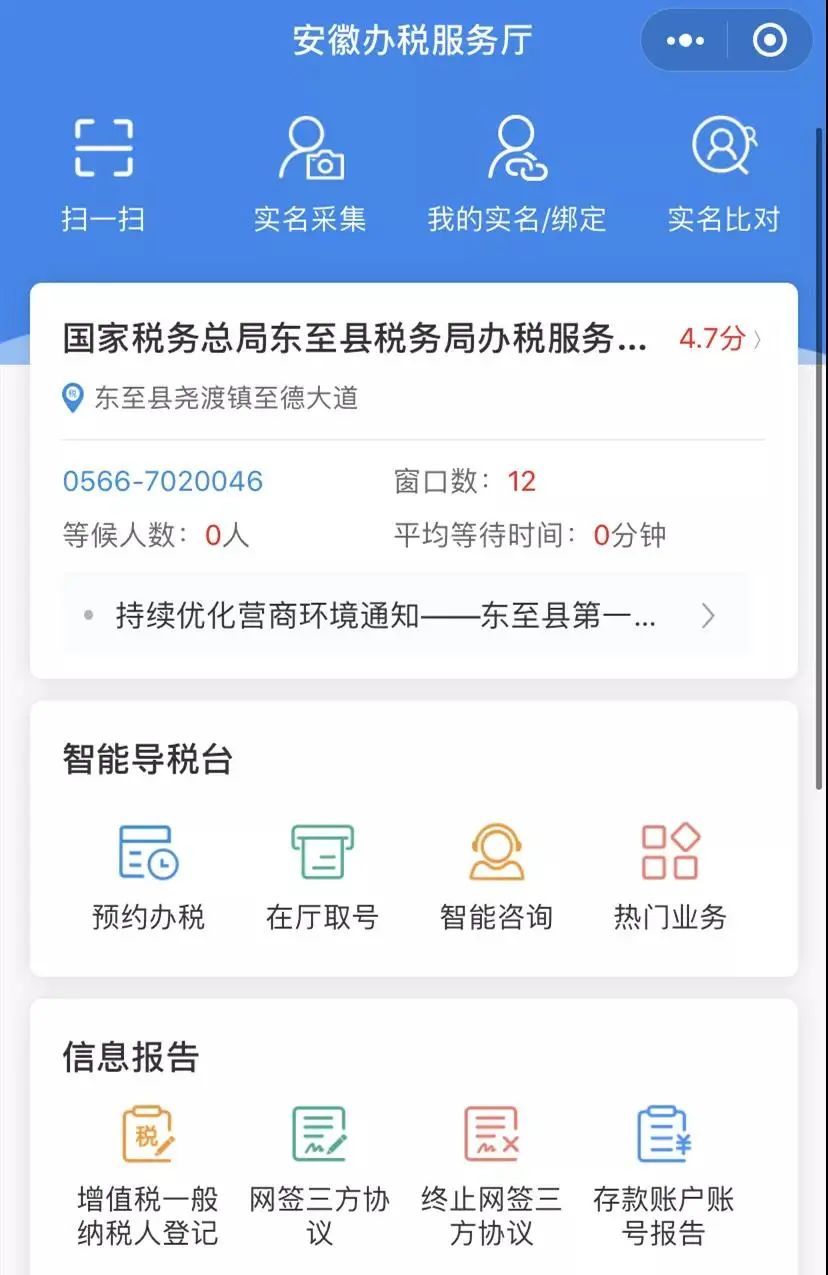Open the 持续优化营商环境通知 announcement

pos(385,616)
